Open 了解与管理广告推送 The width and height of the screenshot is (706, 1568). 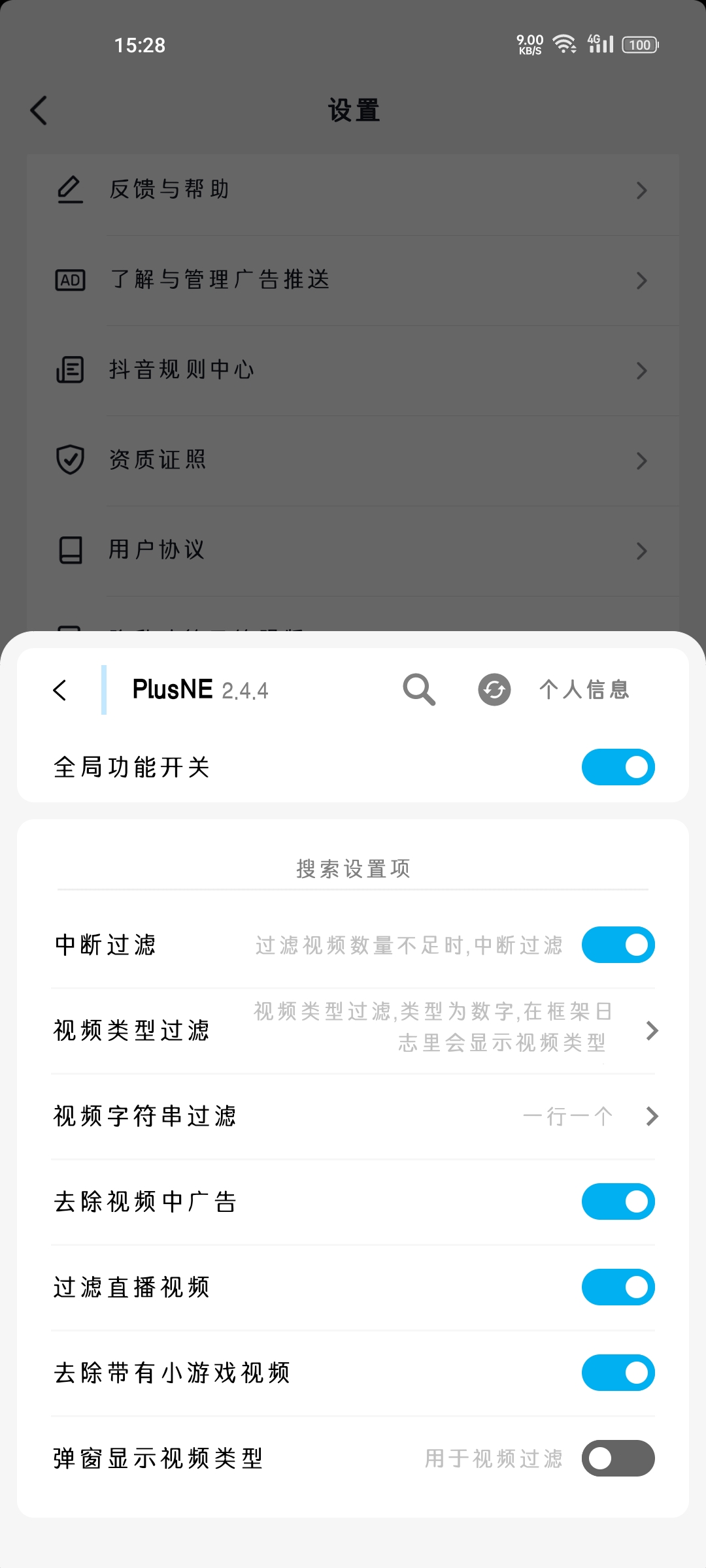pyautogui.click(x=353, y=280)
